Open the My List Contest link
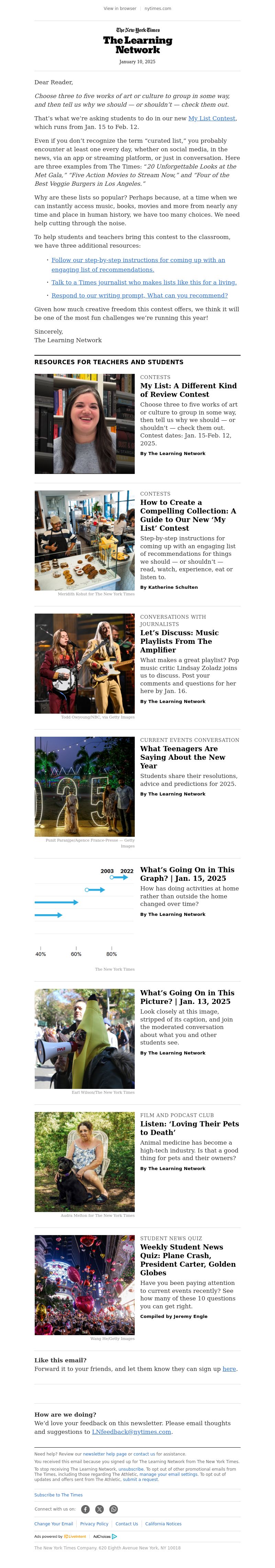This screenshot has height=1568, width=275. pos(211,118)
